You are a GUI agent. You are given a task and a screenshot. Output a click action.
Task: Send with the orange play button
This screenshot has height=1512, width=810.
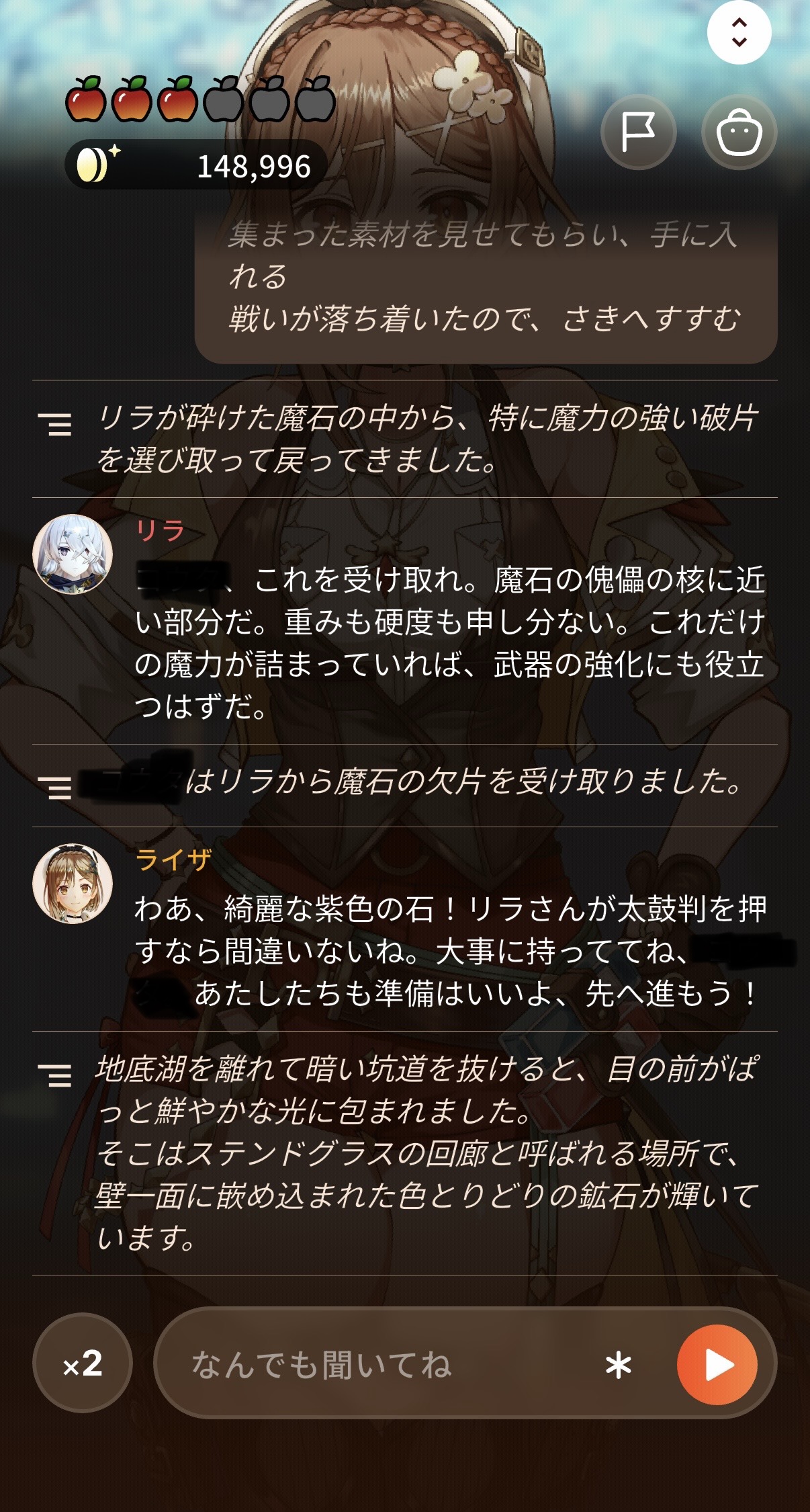click(x=717, y=1364)
